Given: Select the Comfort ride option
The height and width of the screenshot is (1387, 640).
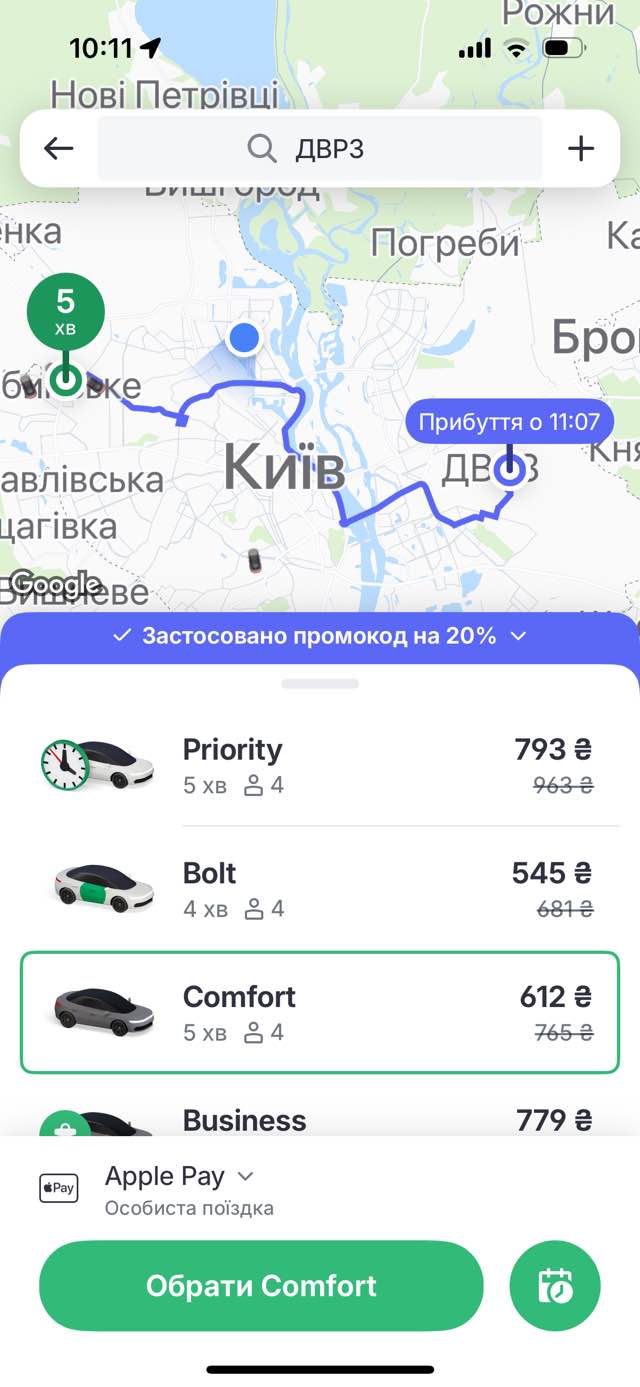Looking at the screenshot, I should pyautogui.click(x=320, y=1012).
